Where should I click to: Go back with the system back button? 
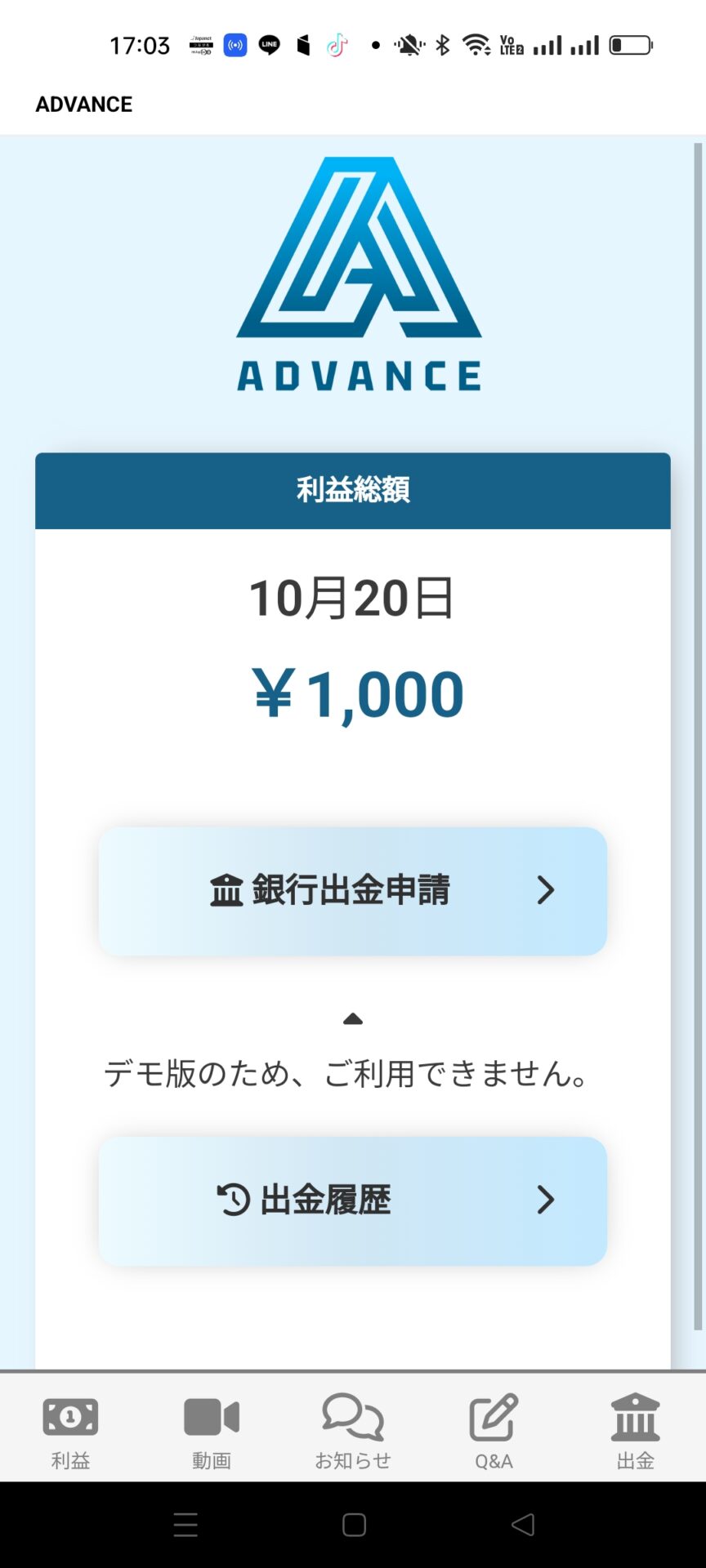(522, 1524)
